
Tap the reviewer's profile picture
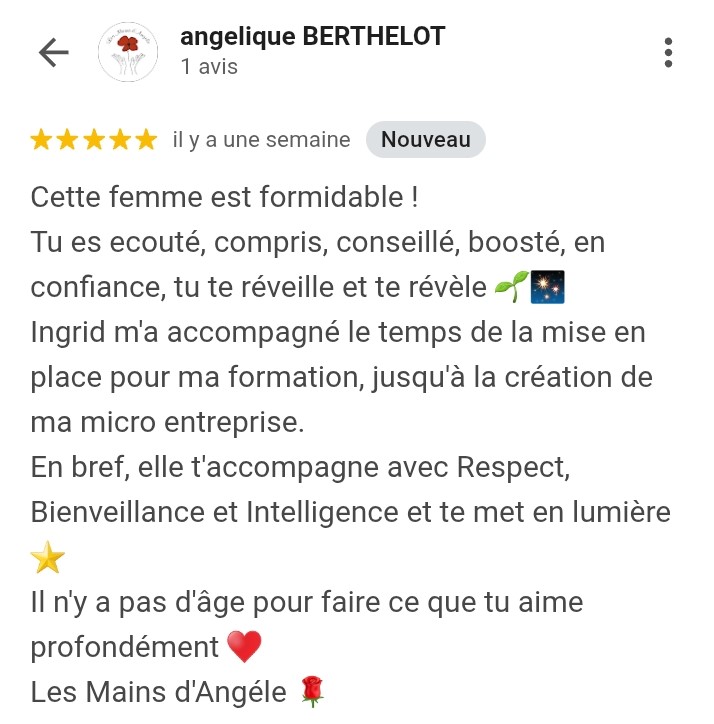pyautogui.click(x=127, y=52)
